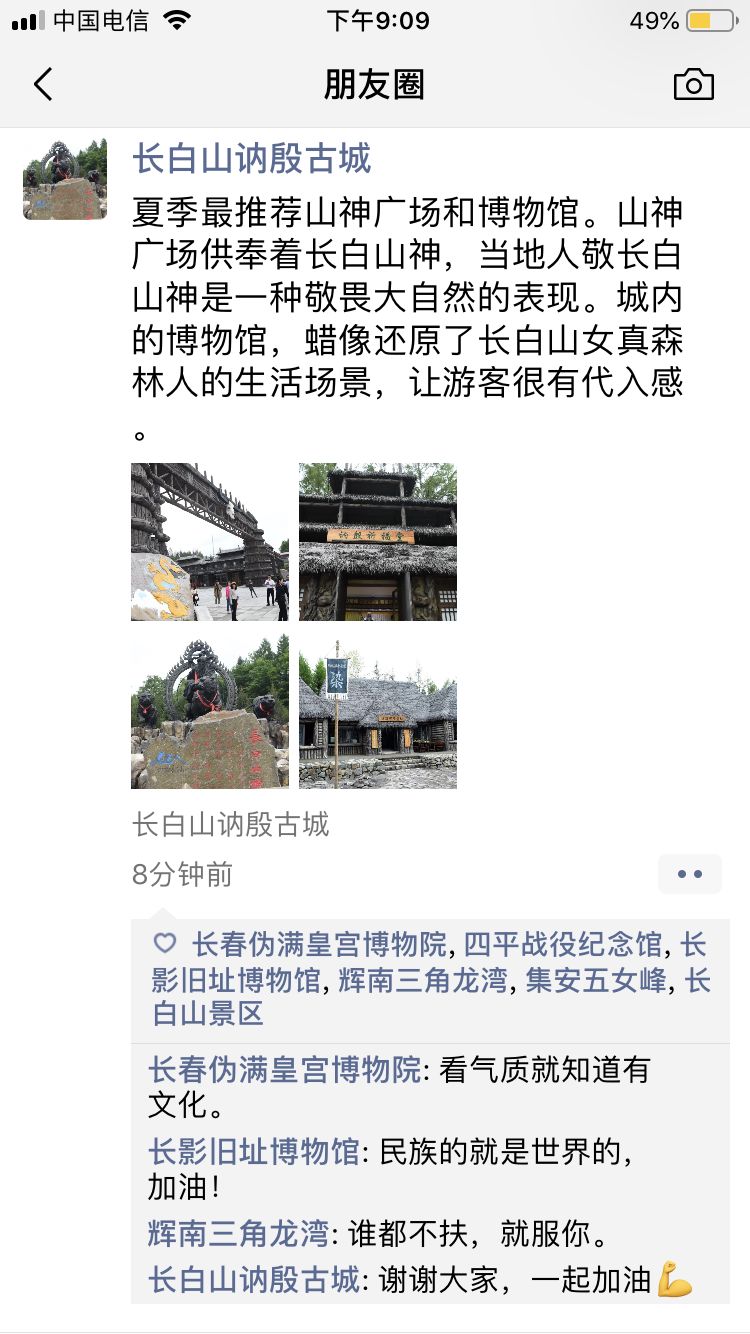This screenshot has height=1334, width=750.
Task: Open the poster name 长白山讷殷古城 above the post
Action: [x=252, y=159]
